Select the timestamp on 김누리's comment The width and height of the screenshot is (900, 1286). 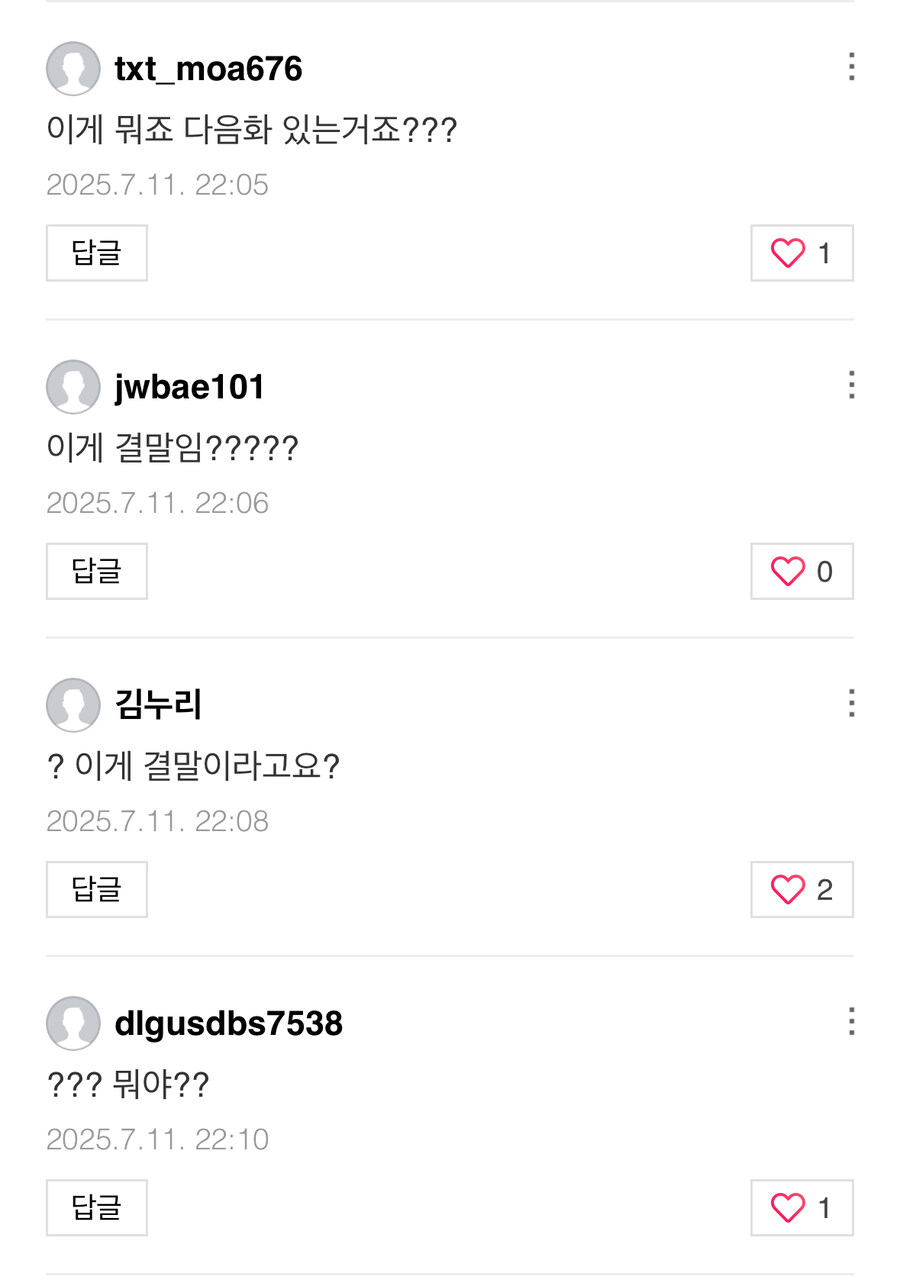(x=157, y=820)
